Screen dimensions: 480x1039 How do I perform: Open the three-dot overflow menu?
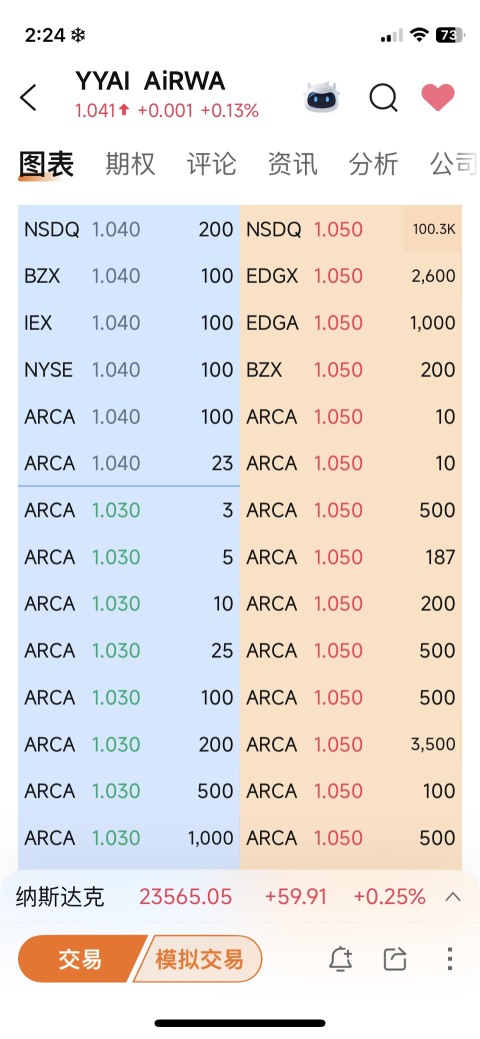pos(450,959)
